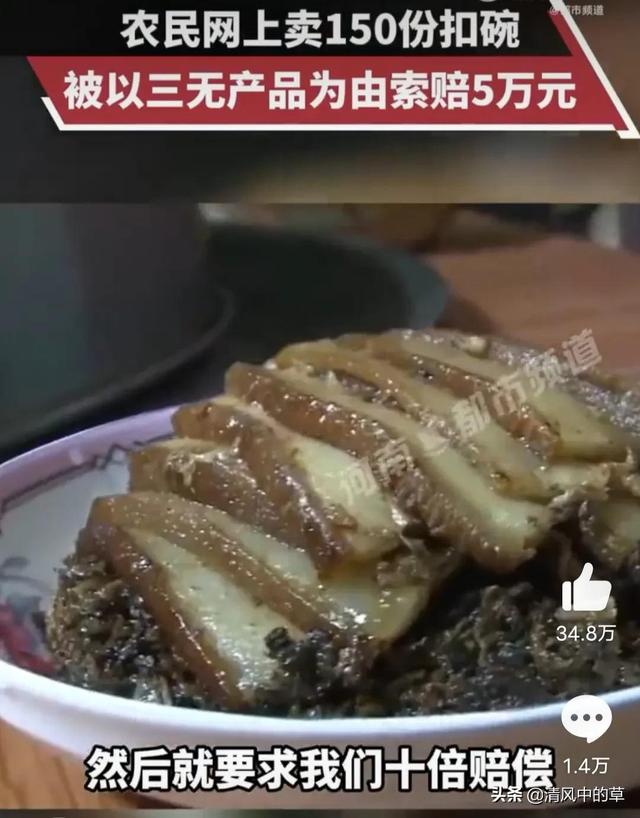
Task: Like this video with the thumbs-up icon
Action: point(586,591)
